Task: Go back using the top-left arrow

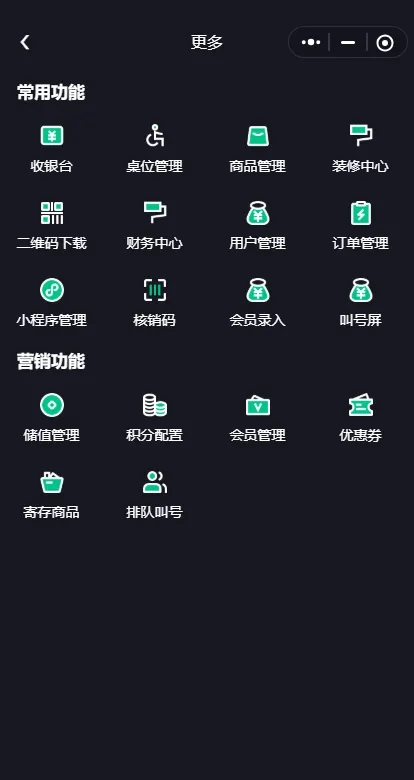Action: pyautogui.click(x=25, y=42)
